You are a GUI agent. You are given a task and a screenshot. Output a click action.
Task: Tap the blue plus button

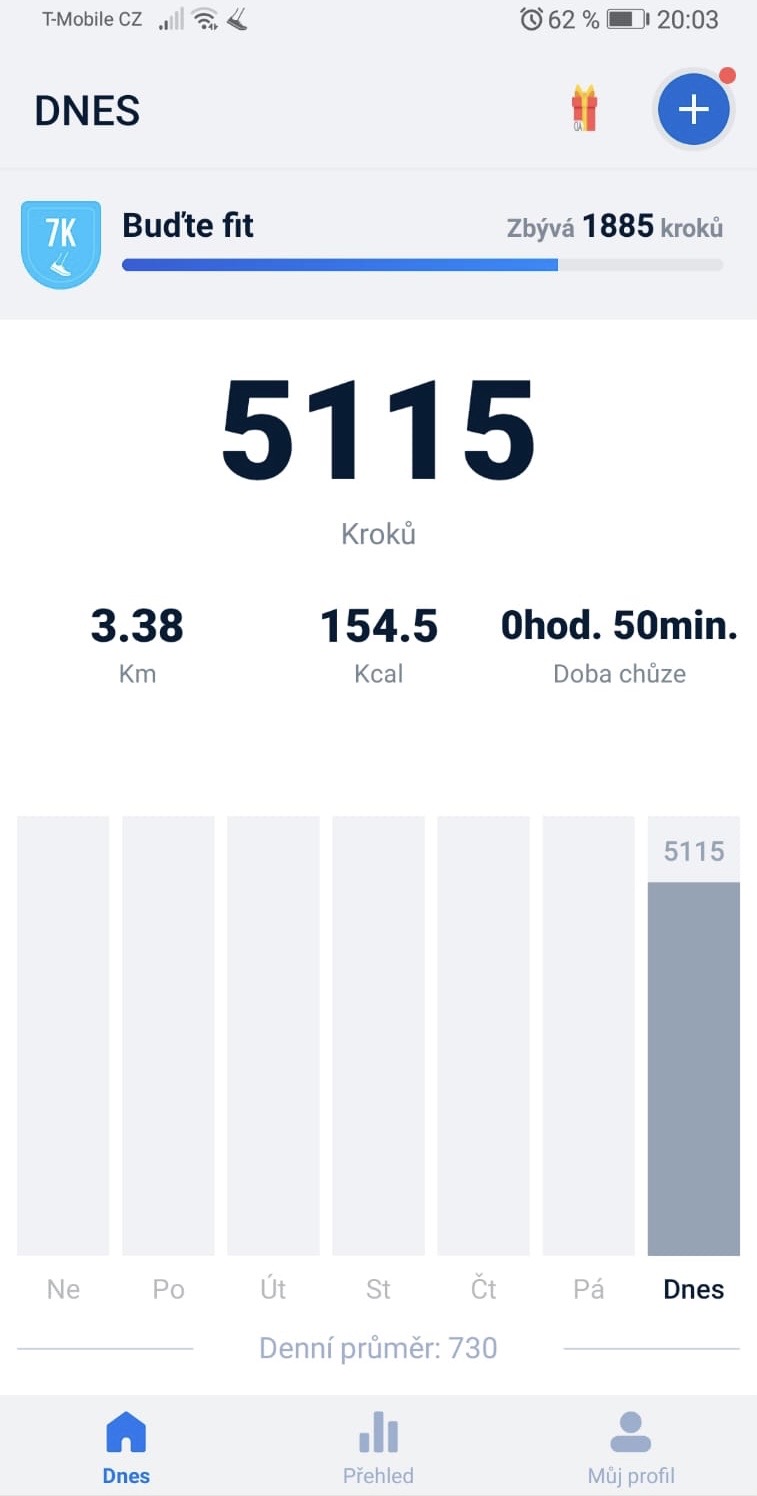[694, 109]
